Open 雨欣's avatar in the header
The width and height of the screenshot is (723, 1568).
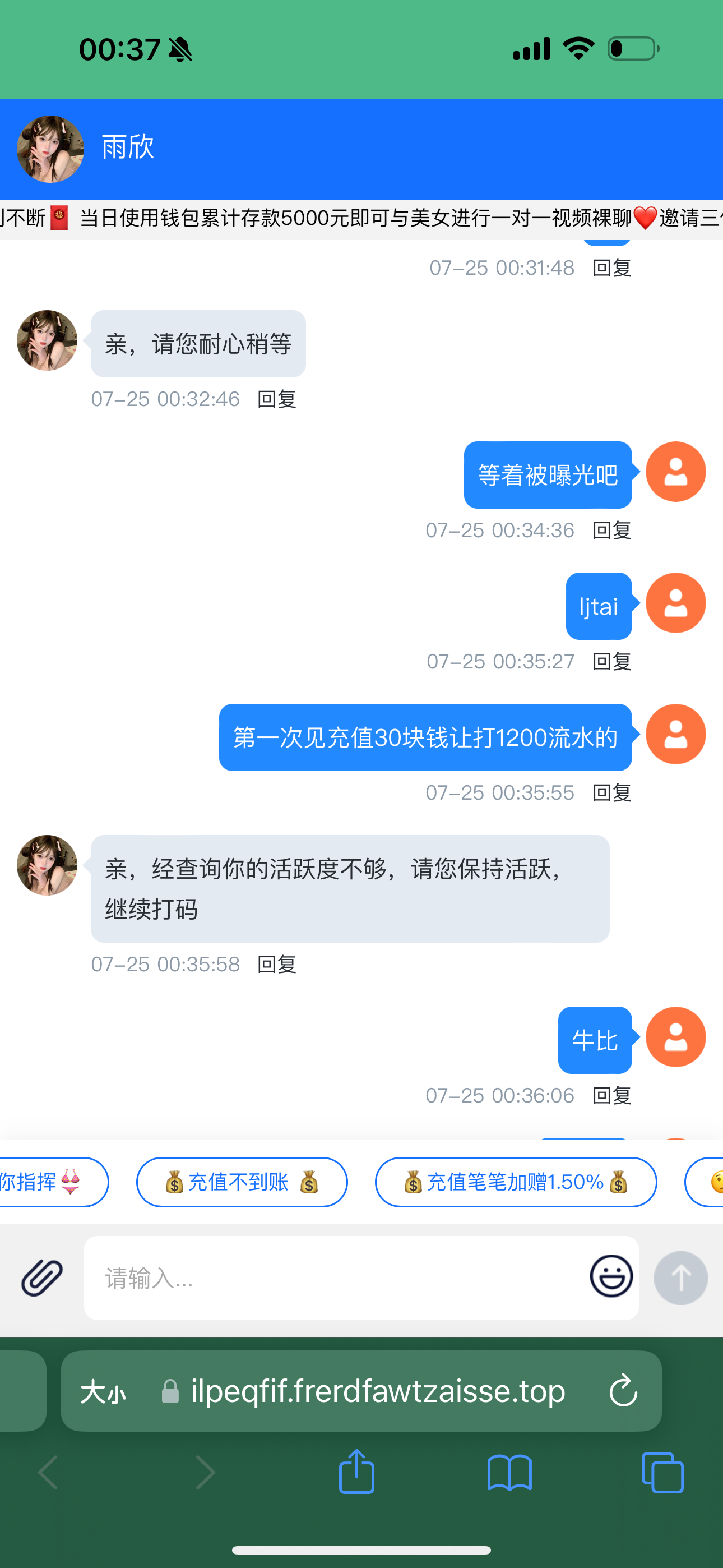pos(50,149)
